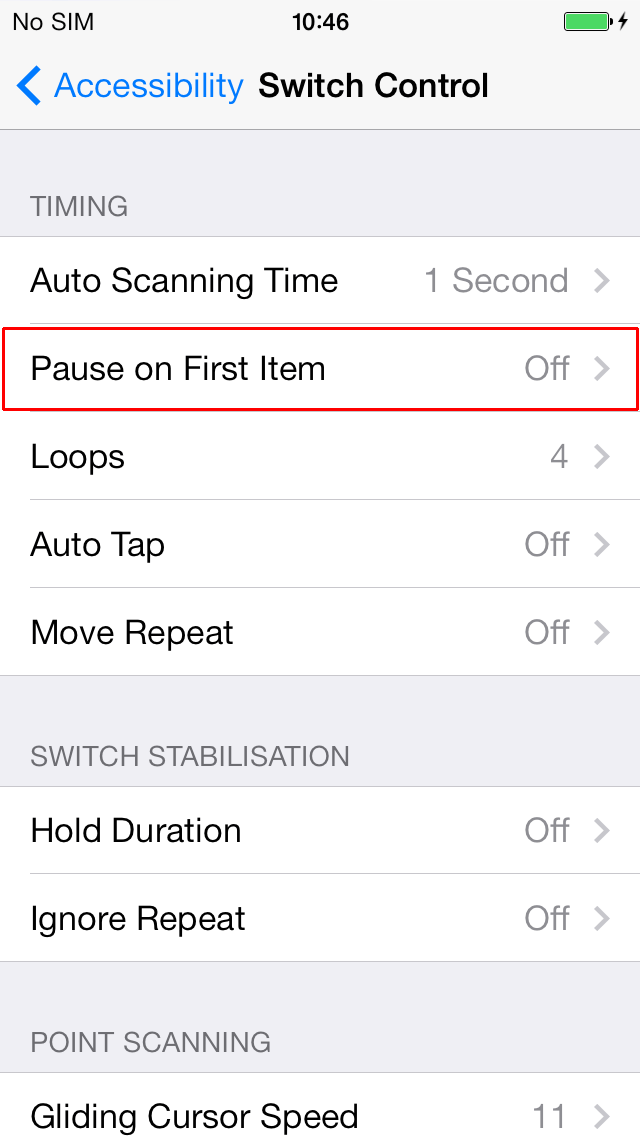640x1136 pixels.
Task: Open Ignore Repeat setting
Action: [x=320, y=918]
